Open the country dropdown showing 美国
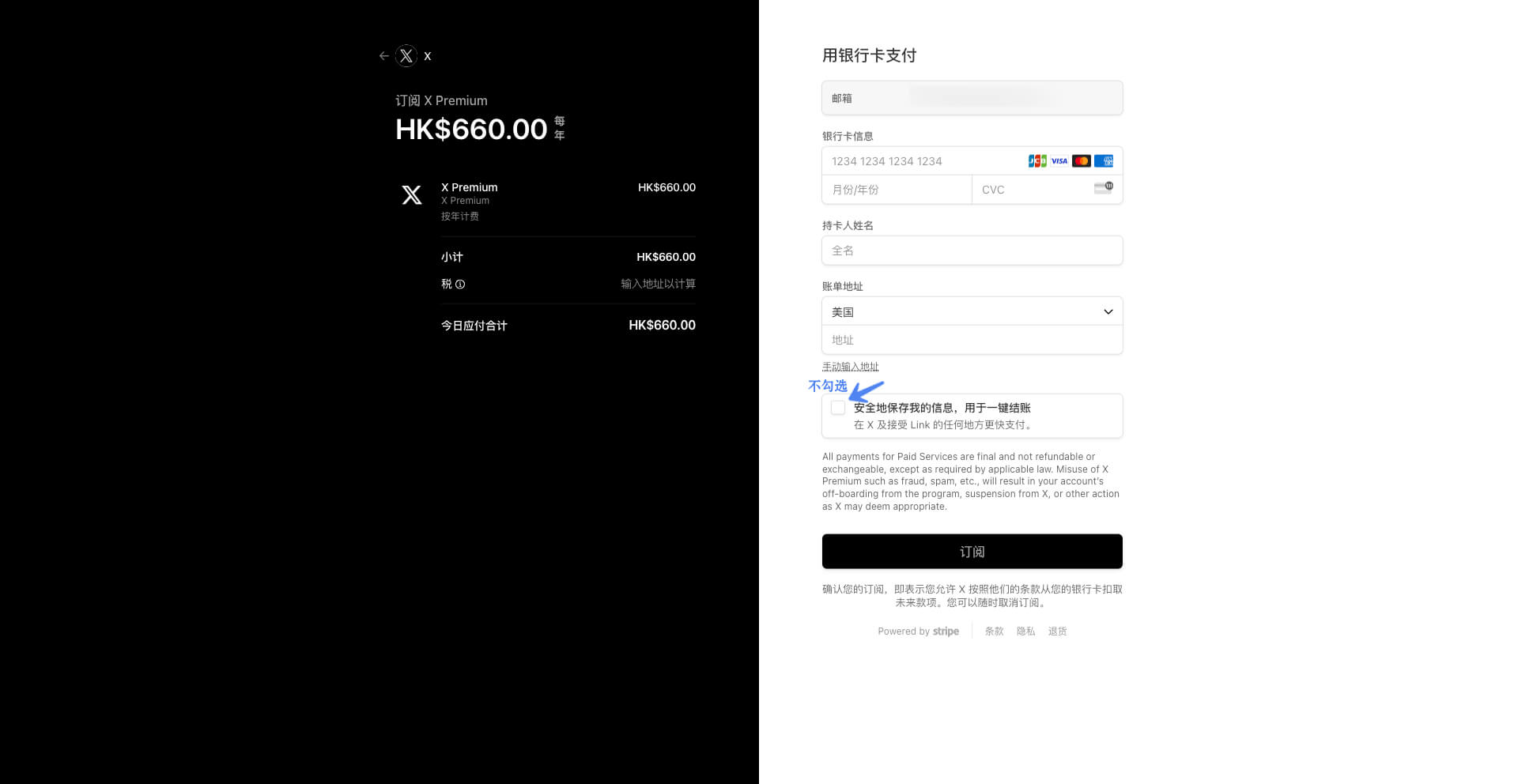 [972, 311]
